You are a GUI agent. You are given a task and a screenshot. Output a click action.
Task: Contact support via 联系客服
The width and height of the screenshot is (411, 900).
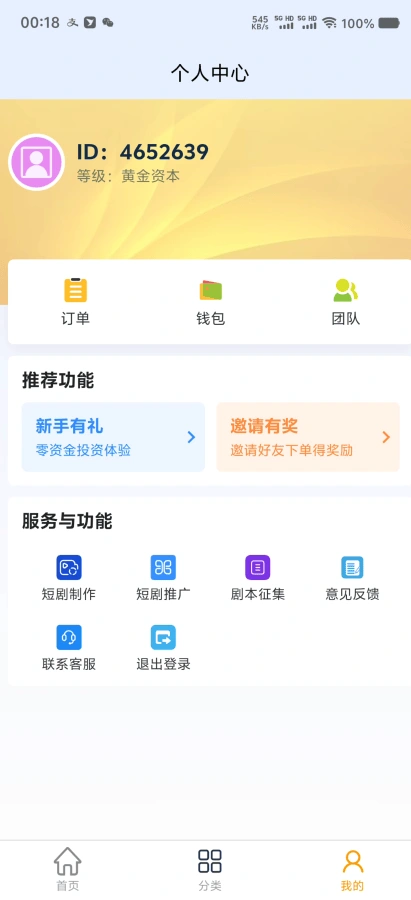point(69,648)
